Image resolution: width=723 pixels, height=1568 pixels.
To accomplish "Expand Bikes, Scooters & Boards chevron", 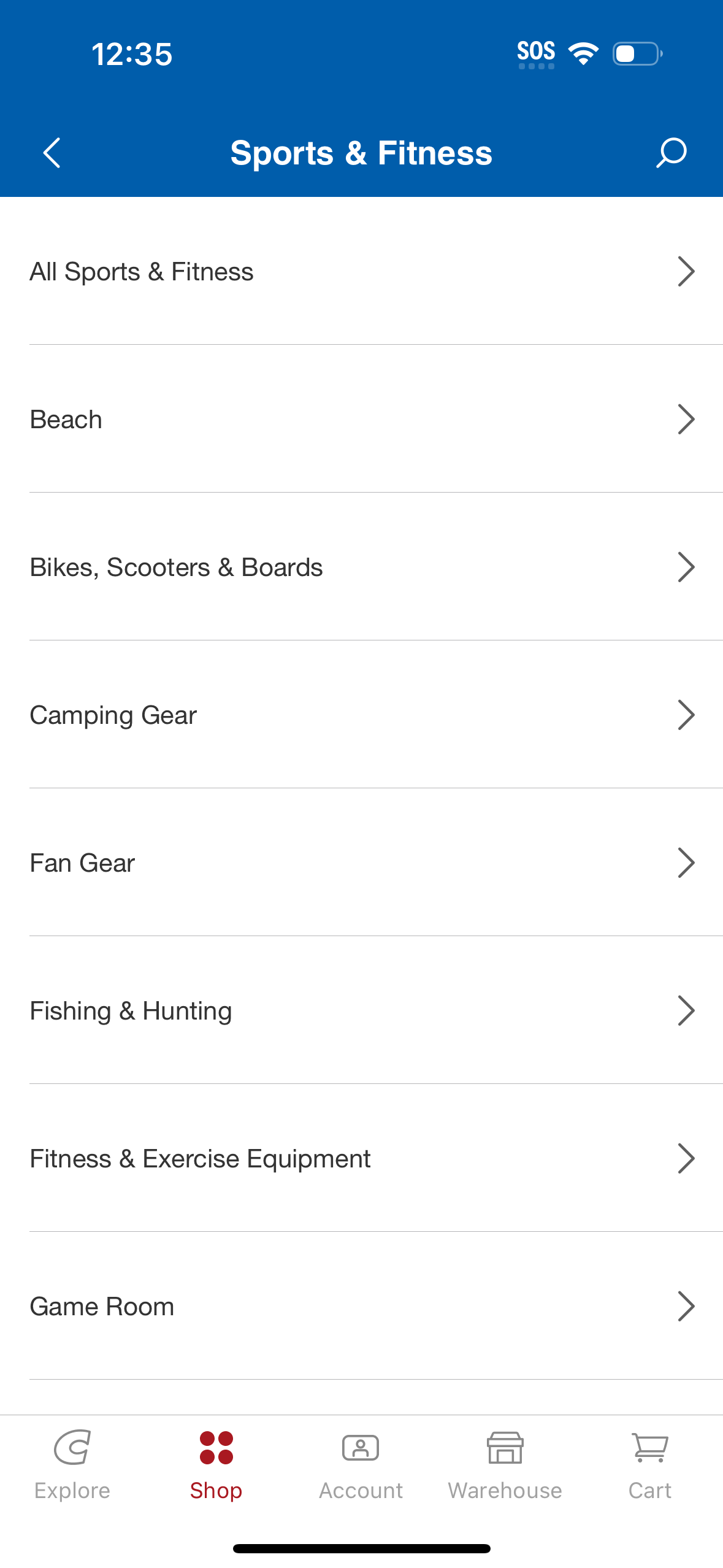I will click(x=687, y=567).
